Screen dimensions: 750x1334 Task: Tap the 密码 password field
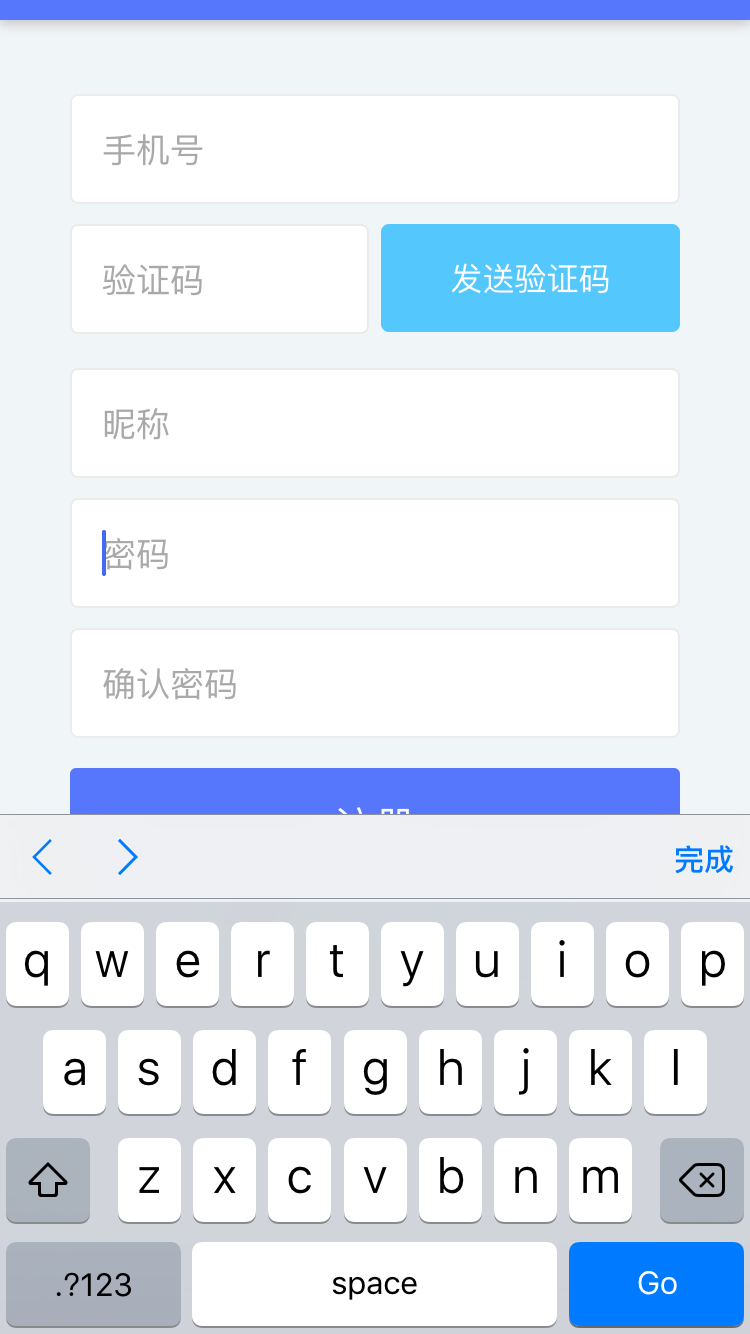tap(375, 553)
